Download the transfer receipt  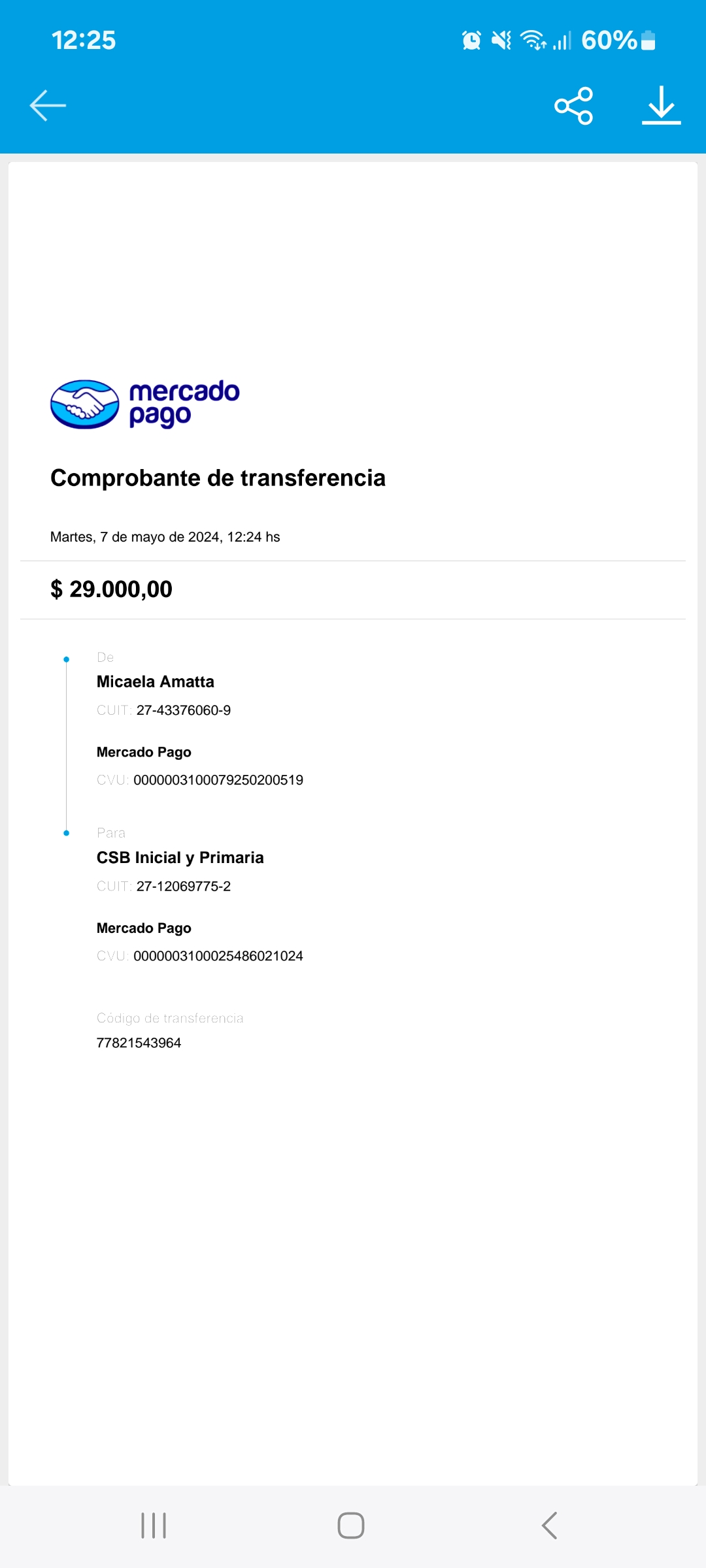click(x=661, y=105)
